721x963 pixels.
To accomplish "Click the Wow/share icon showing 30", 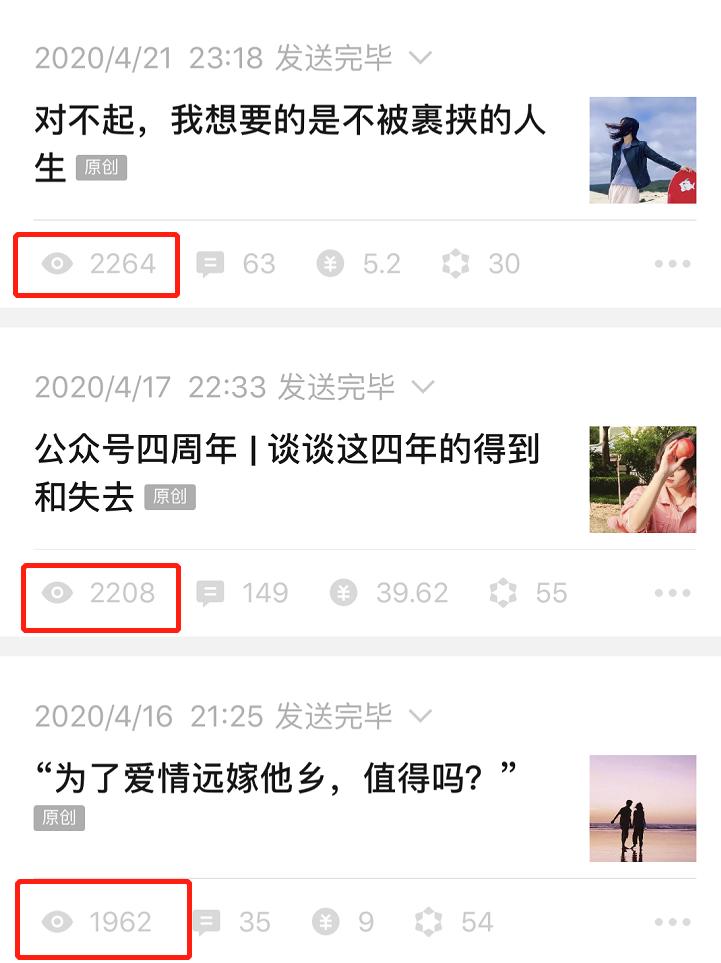I will [x=456, y=263].
